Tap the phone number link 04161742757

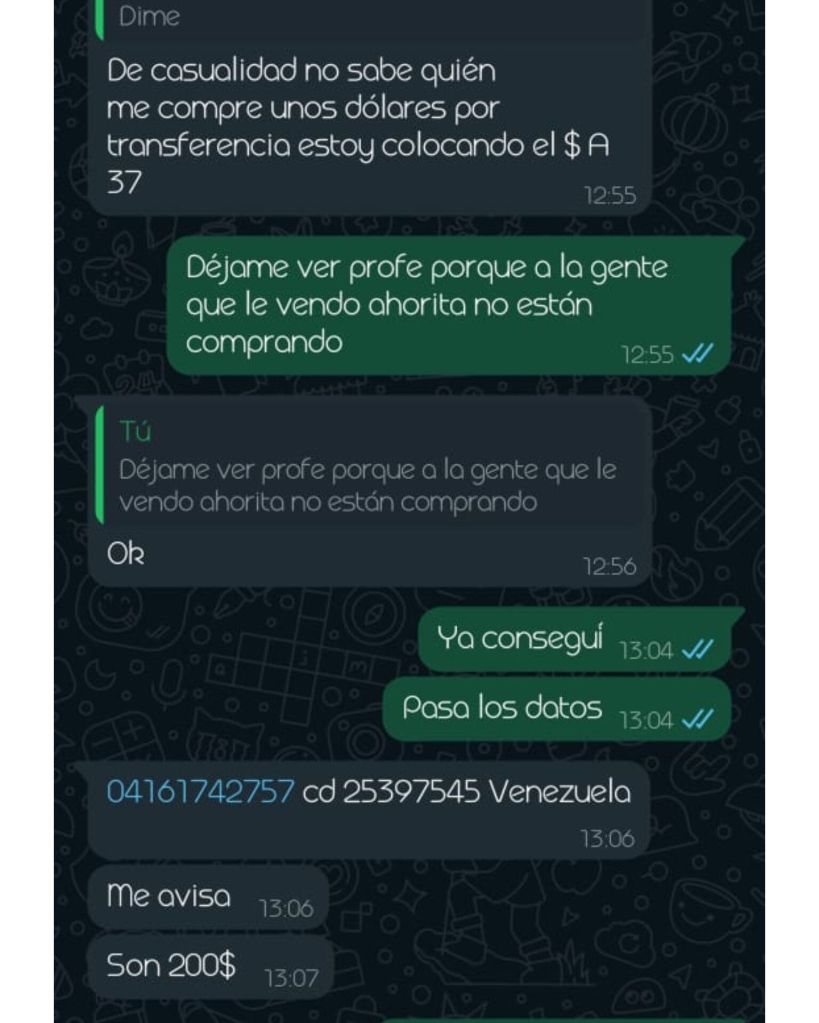click(x=200, y=792)
